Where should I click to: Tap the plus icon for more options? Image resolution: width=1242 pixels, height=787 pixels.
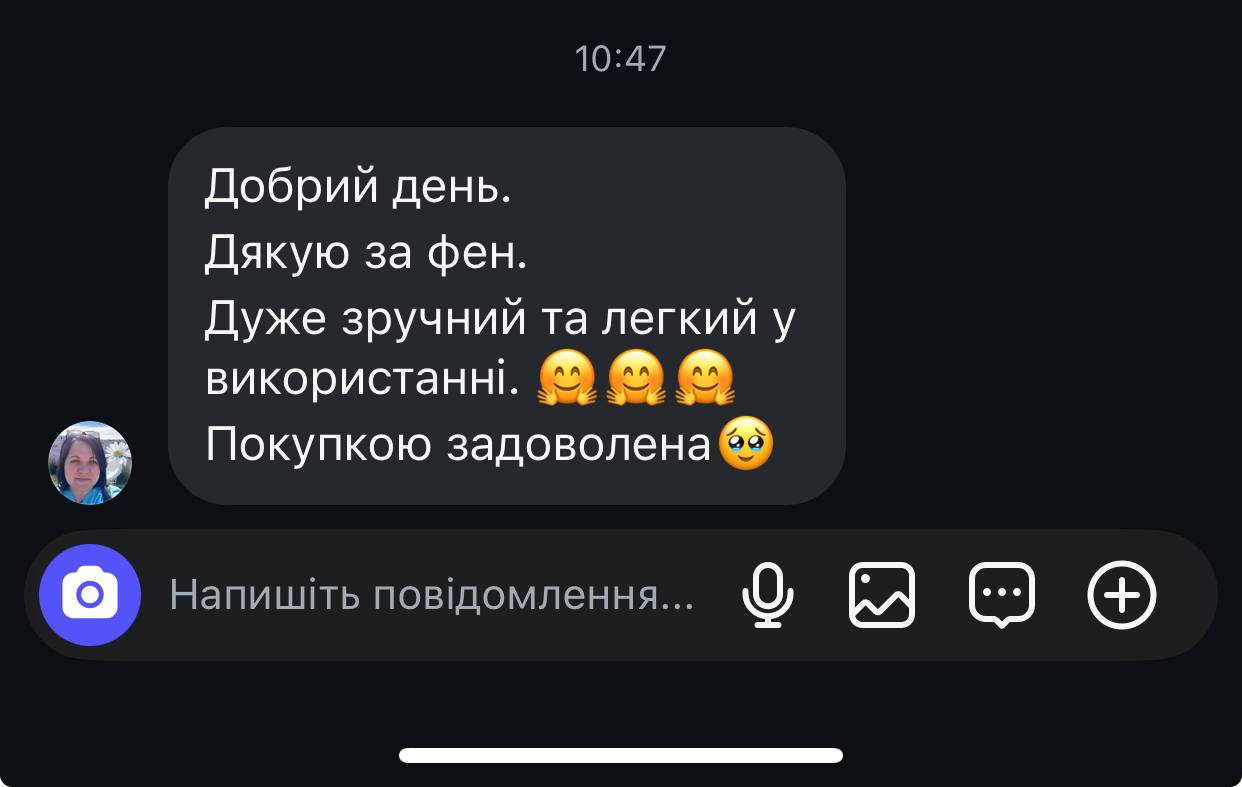tap(1121, 595)
